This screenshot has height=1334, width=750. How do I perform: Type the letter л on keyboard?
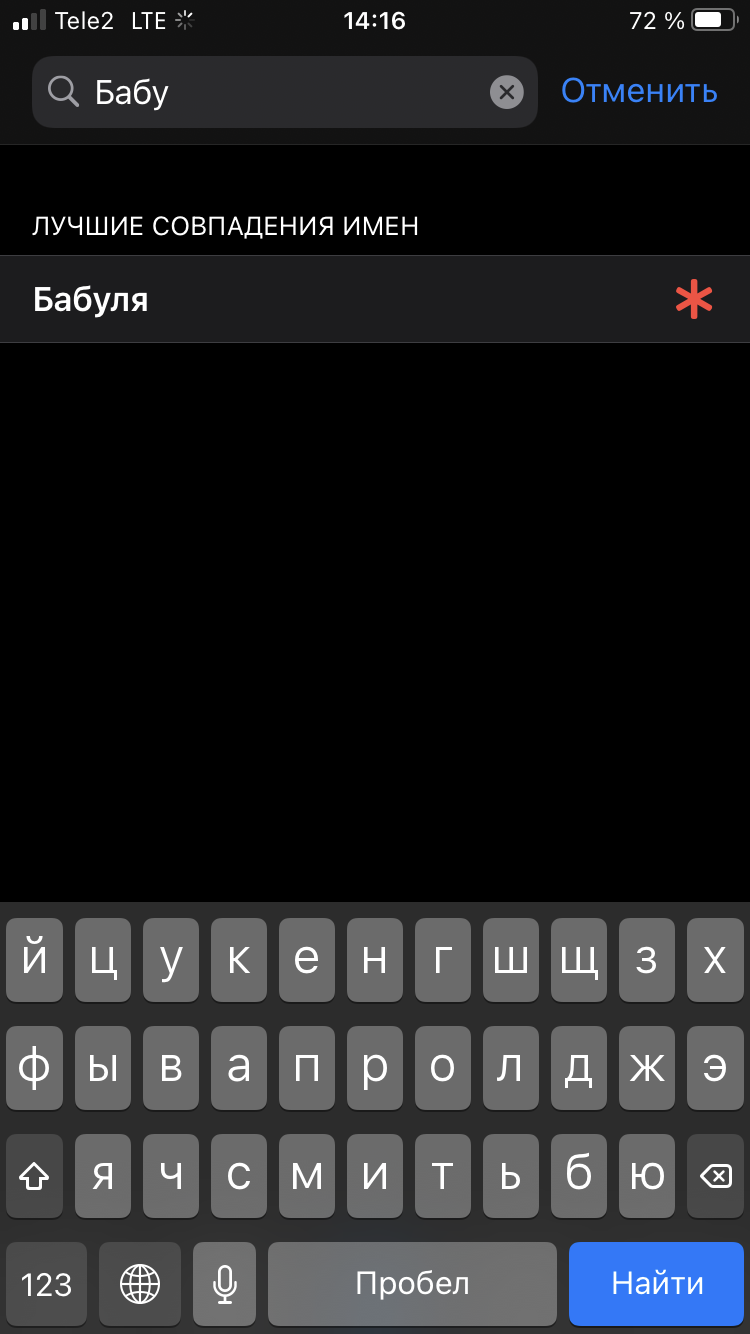tap(510, 1069)
